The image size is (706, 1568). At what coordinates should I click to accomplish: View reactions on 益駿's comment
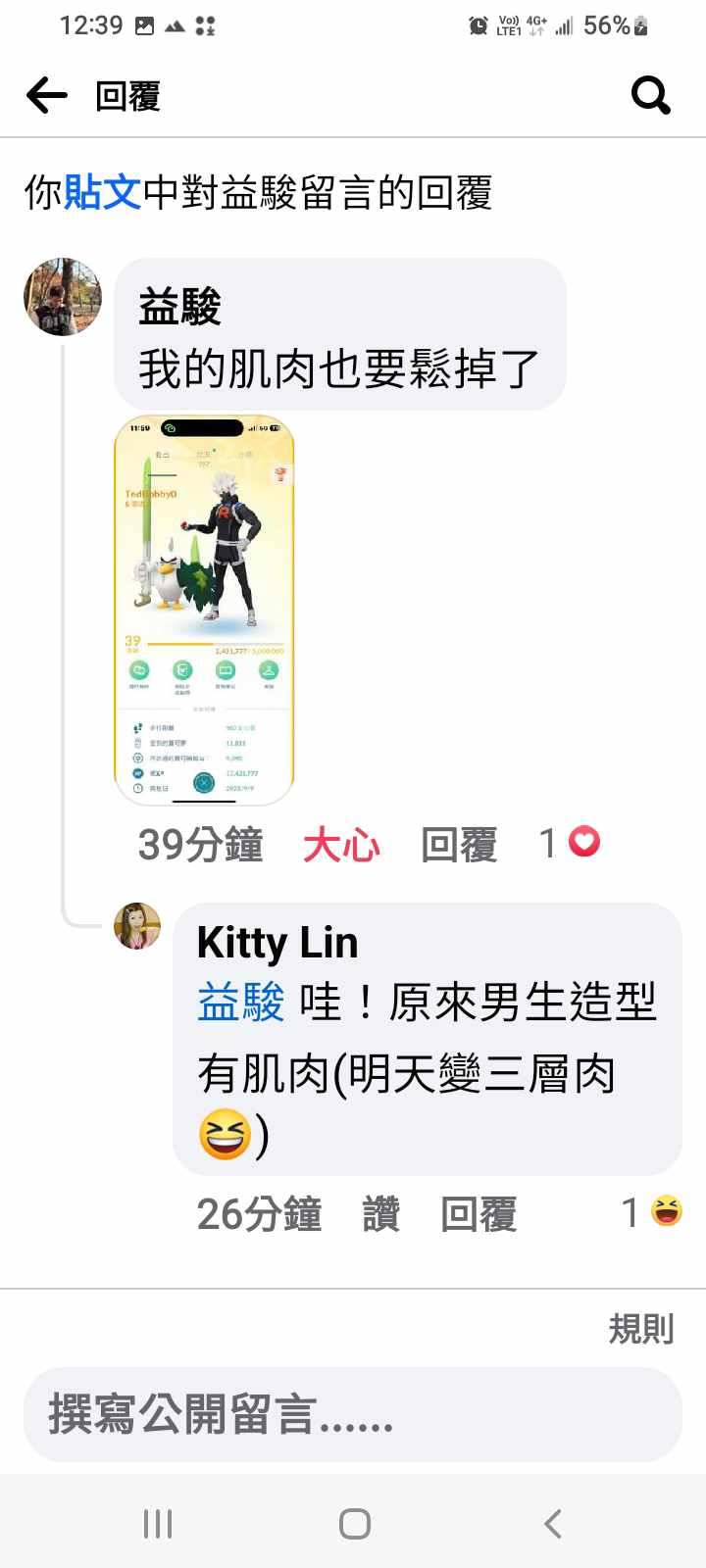(571, 842)
